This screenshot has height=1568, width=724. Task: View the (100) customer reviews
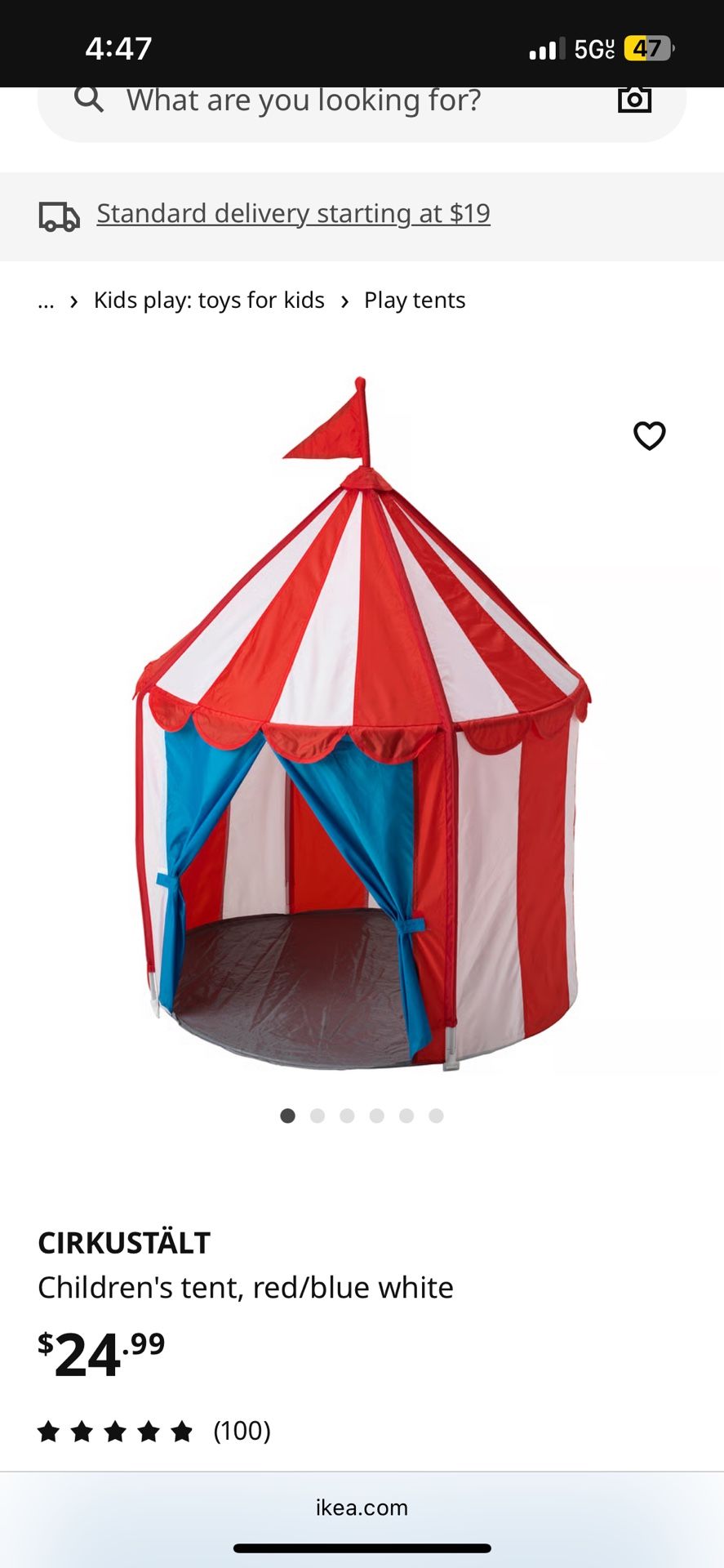click(242, 1431)
